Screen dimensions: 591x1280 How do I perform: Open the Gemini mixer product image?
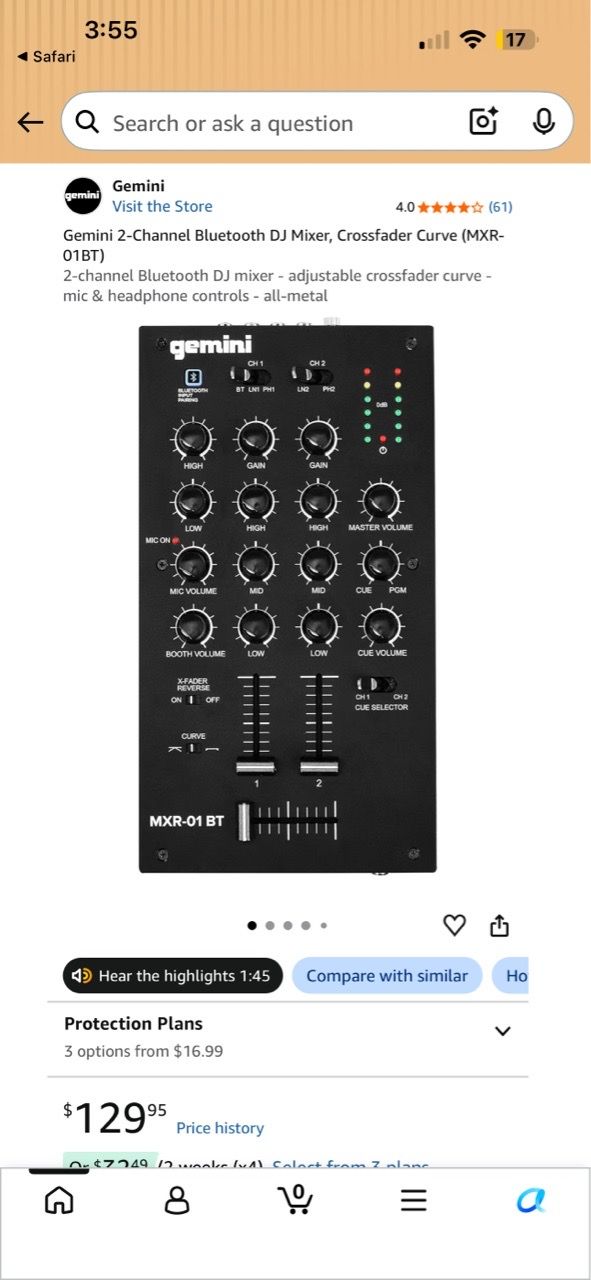pyautogui.click(x=286, y=599)
